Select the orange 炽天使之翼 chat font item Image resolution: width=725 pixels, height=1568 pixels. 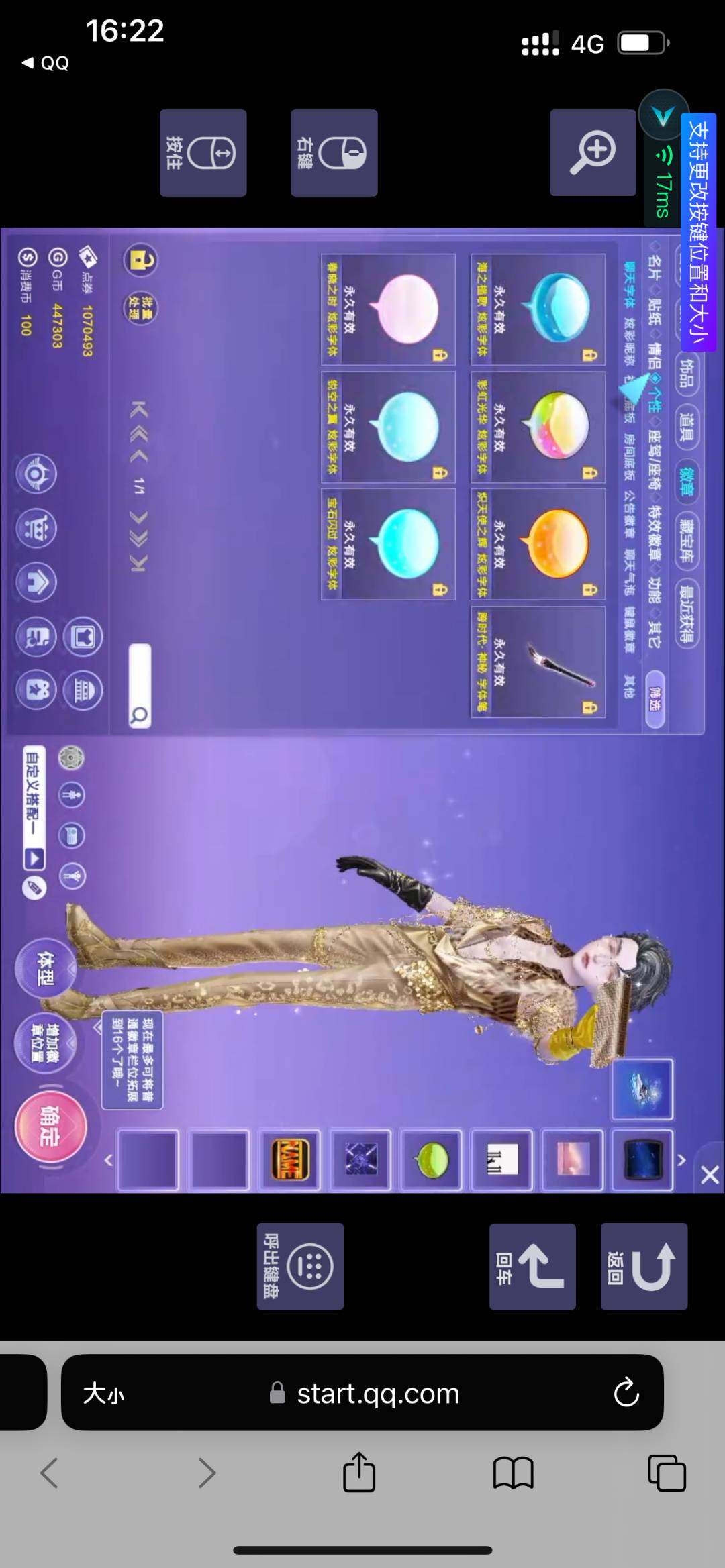click(538, 544)
